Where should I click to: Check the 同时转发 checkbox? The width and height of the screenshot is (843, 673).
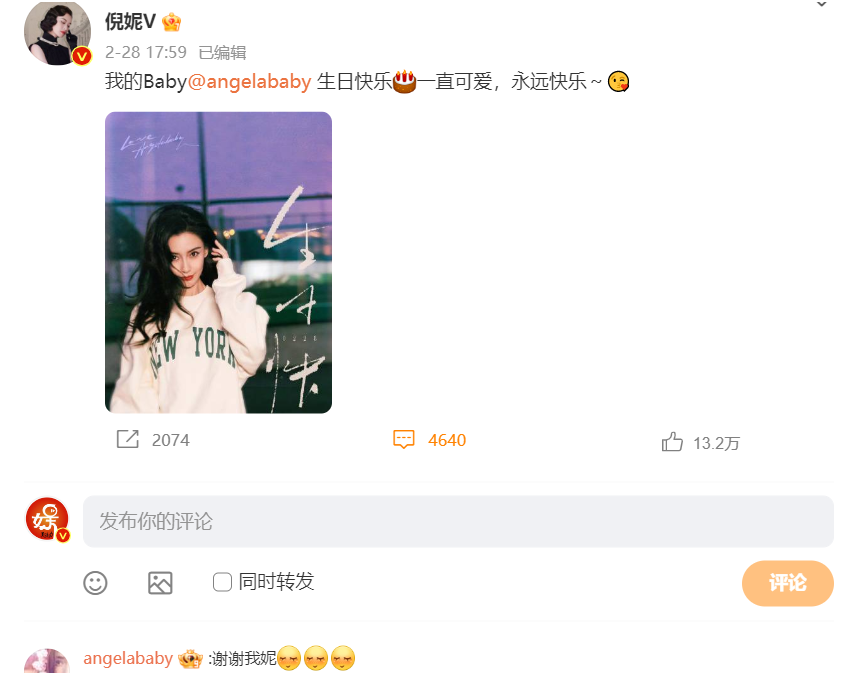[222, 582]
